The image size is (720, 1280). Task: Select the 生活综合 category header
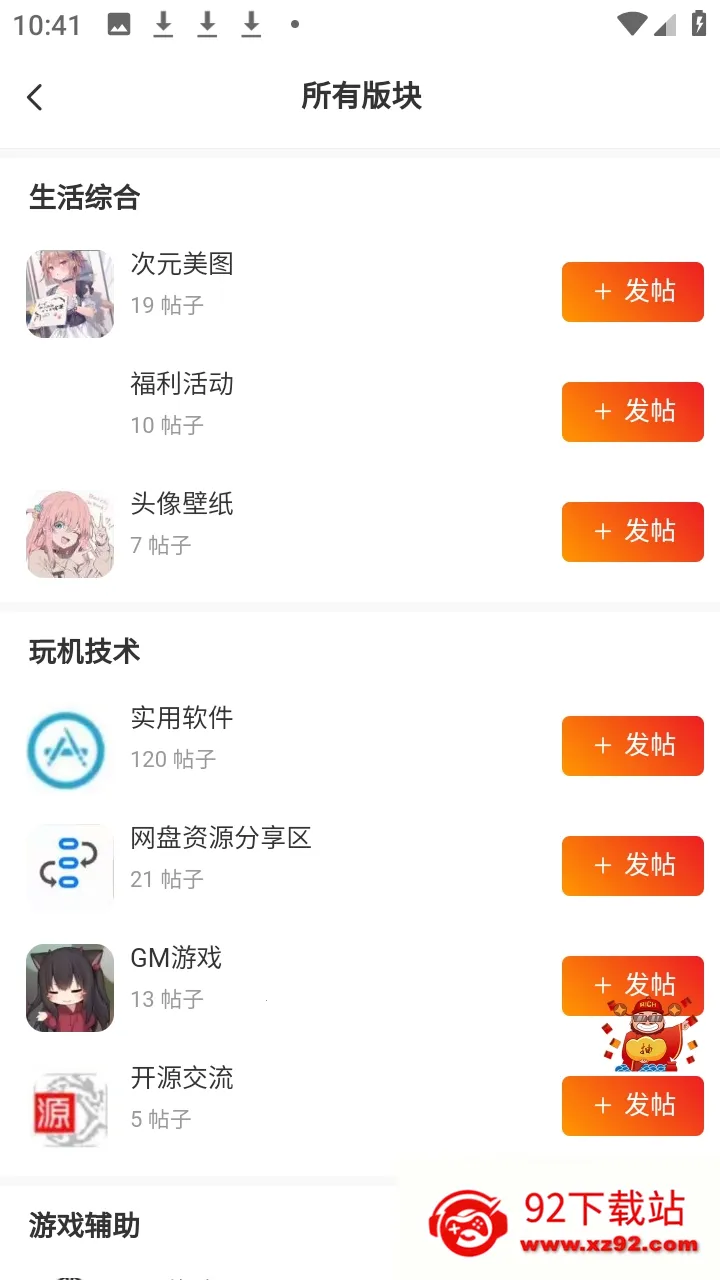[x=84, y=198]
